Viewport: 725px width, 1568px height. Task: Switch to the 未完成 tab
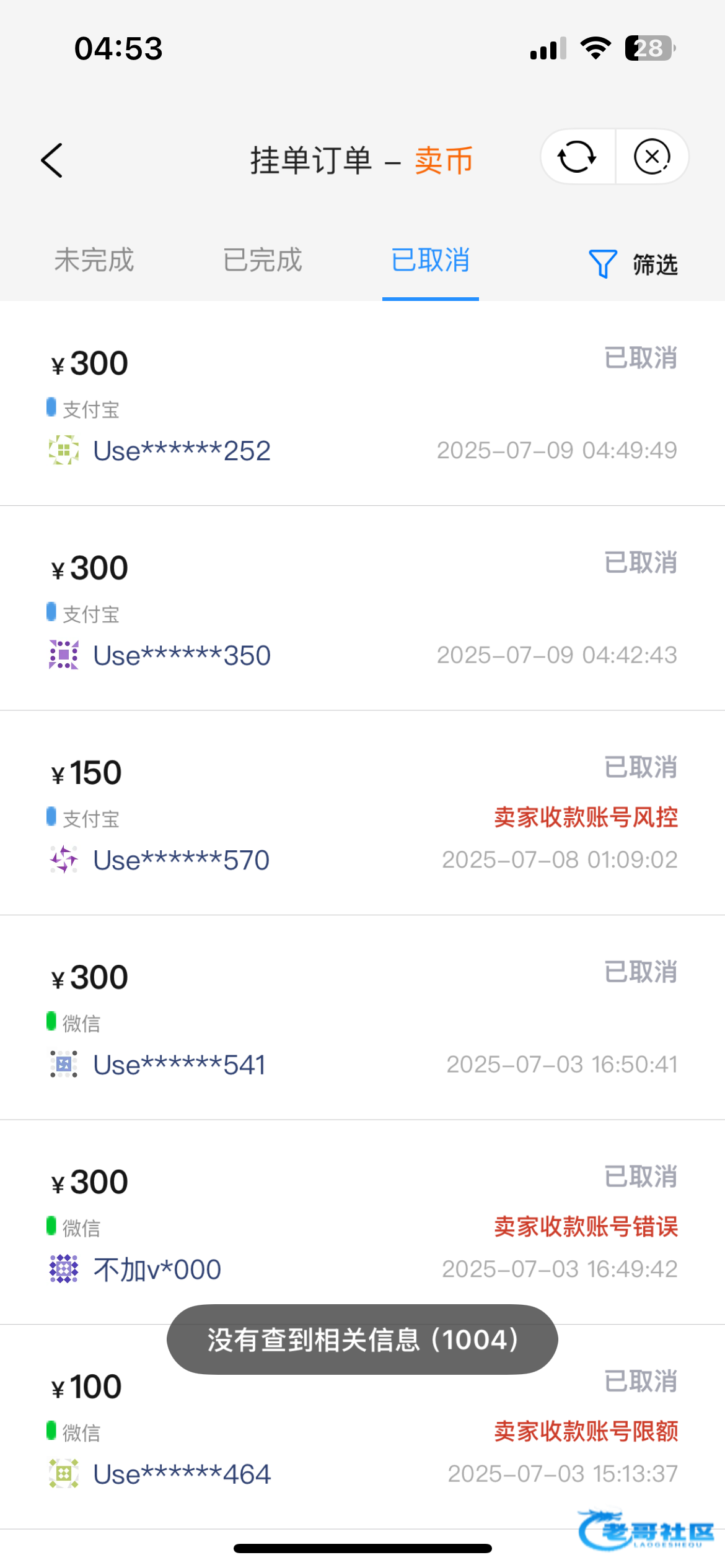[94, 260]
